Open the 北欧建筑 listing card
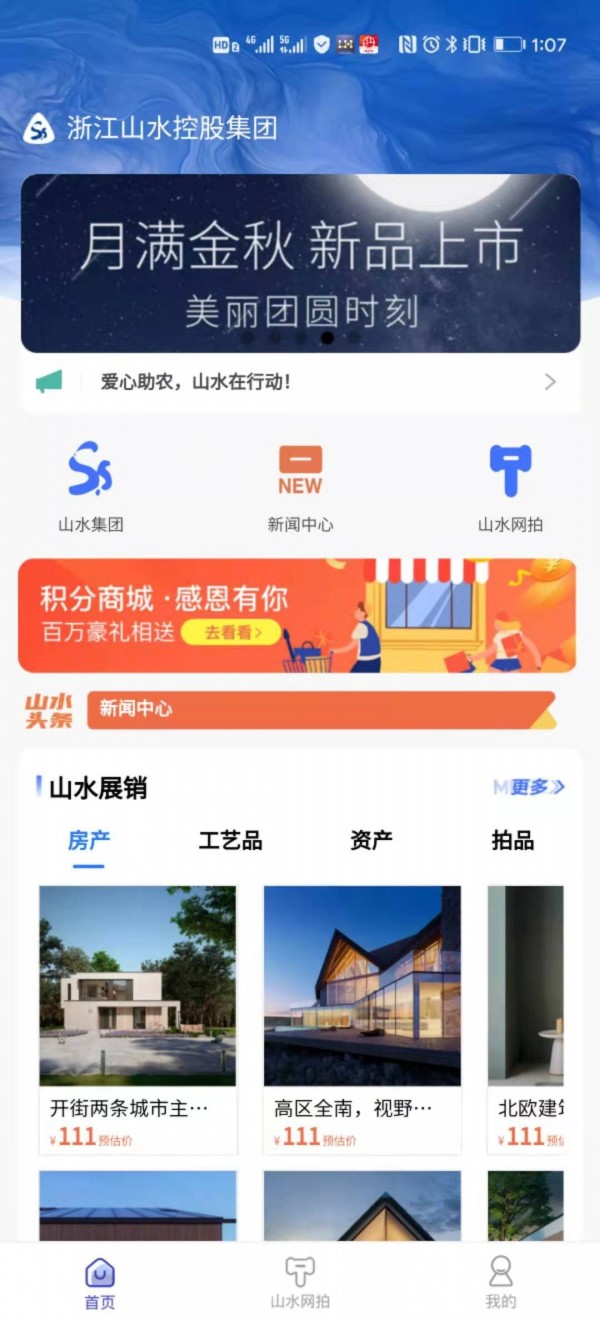The image size is (600, 1320). coord(526,1018)
